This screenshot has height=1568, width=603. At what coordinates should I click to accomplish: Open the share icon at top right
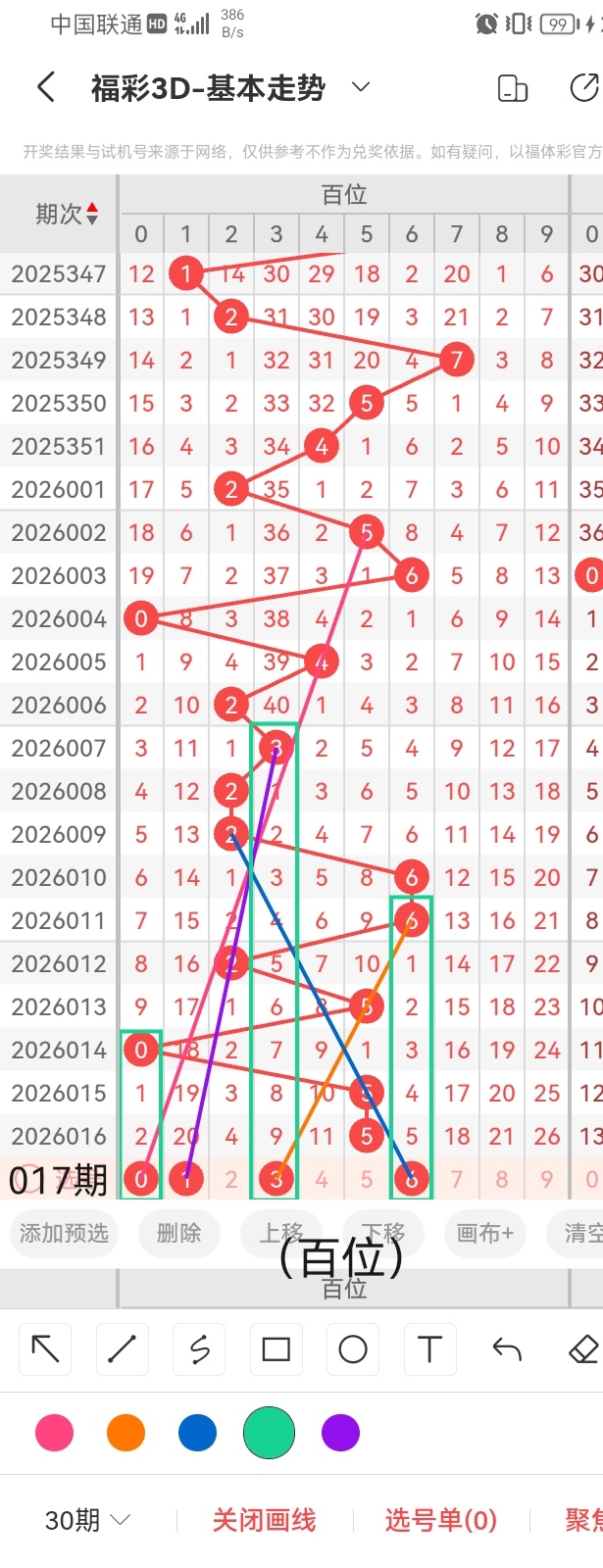583,88
